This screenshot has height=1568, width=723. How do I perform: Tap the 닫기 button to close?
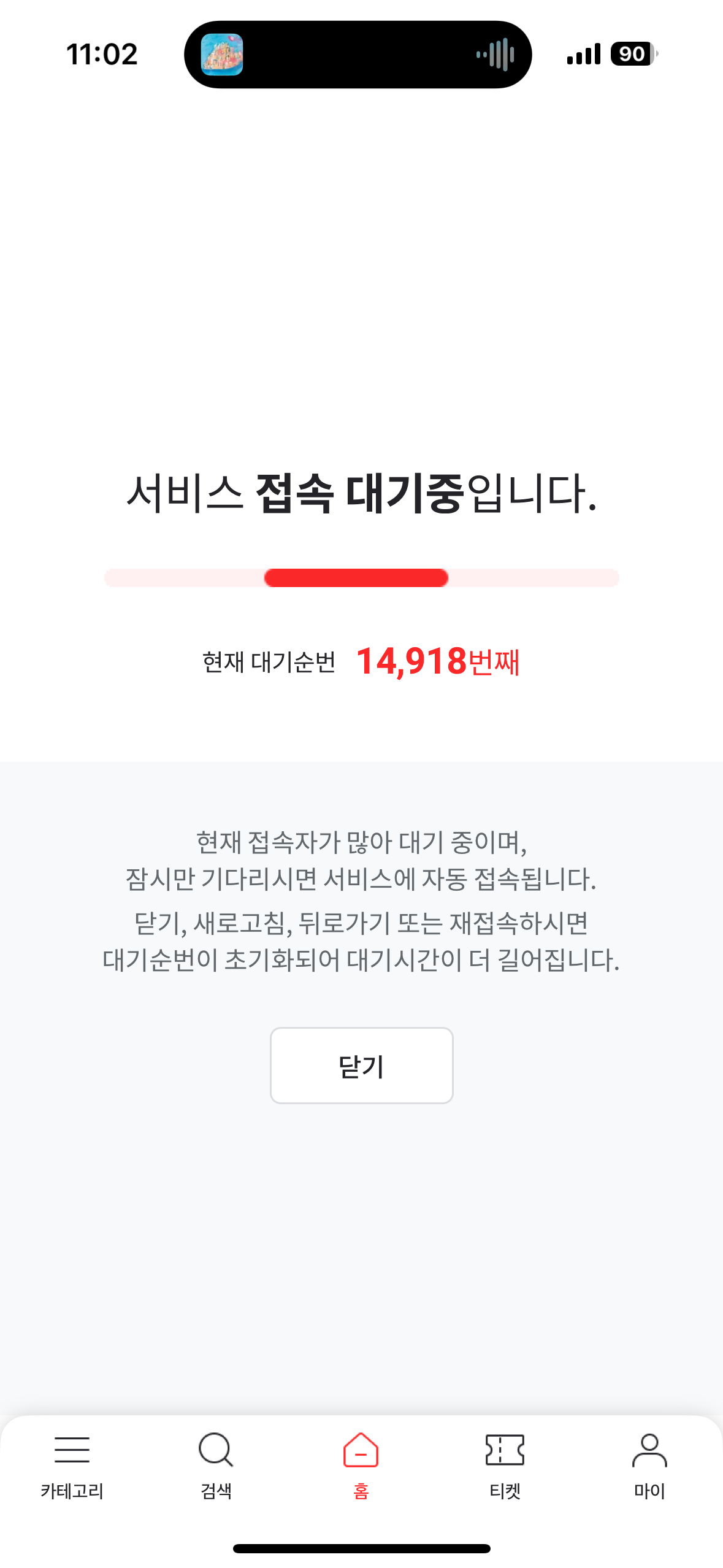tap(361, 1066)
